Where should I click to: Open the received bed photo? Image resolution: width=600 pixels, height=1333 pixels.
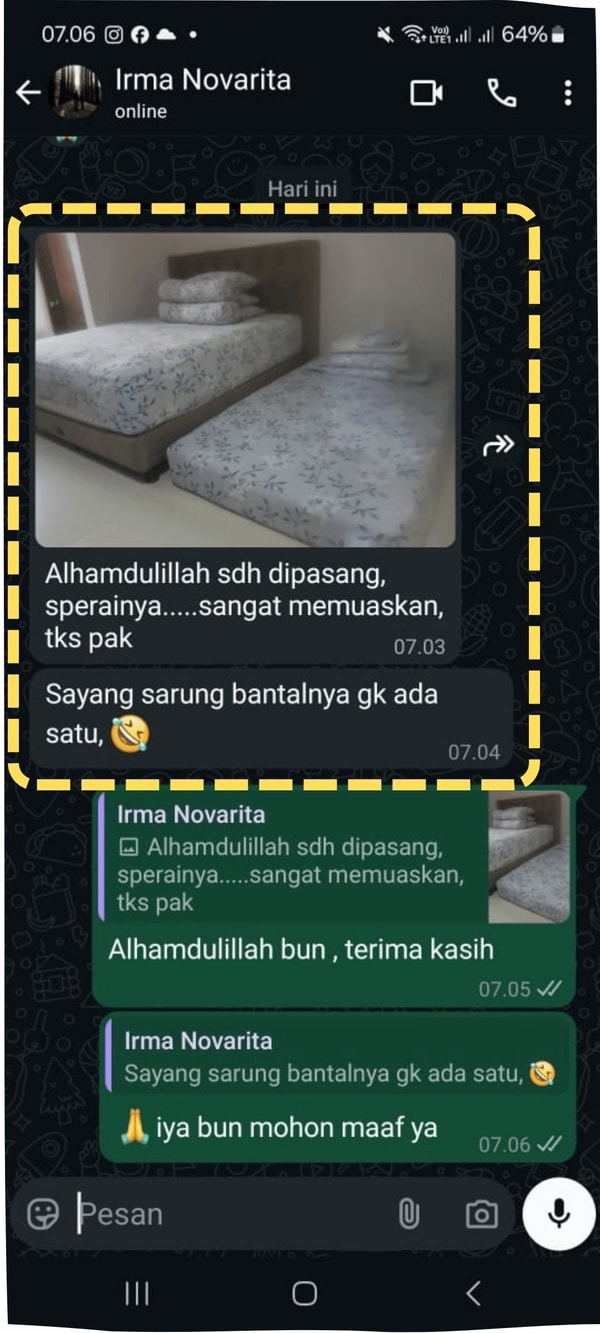point(245,390)
